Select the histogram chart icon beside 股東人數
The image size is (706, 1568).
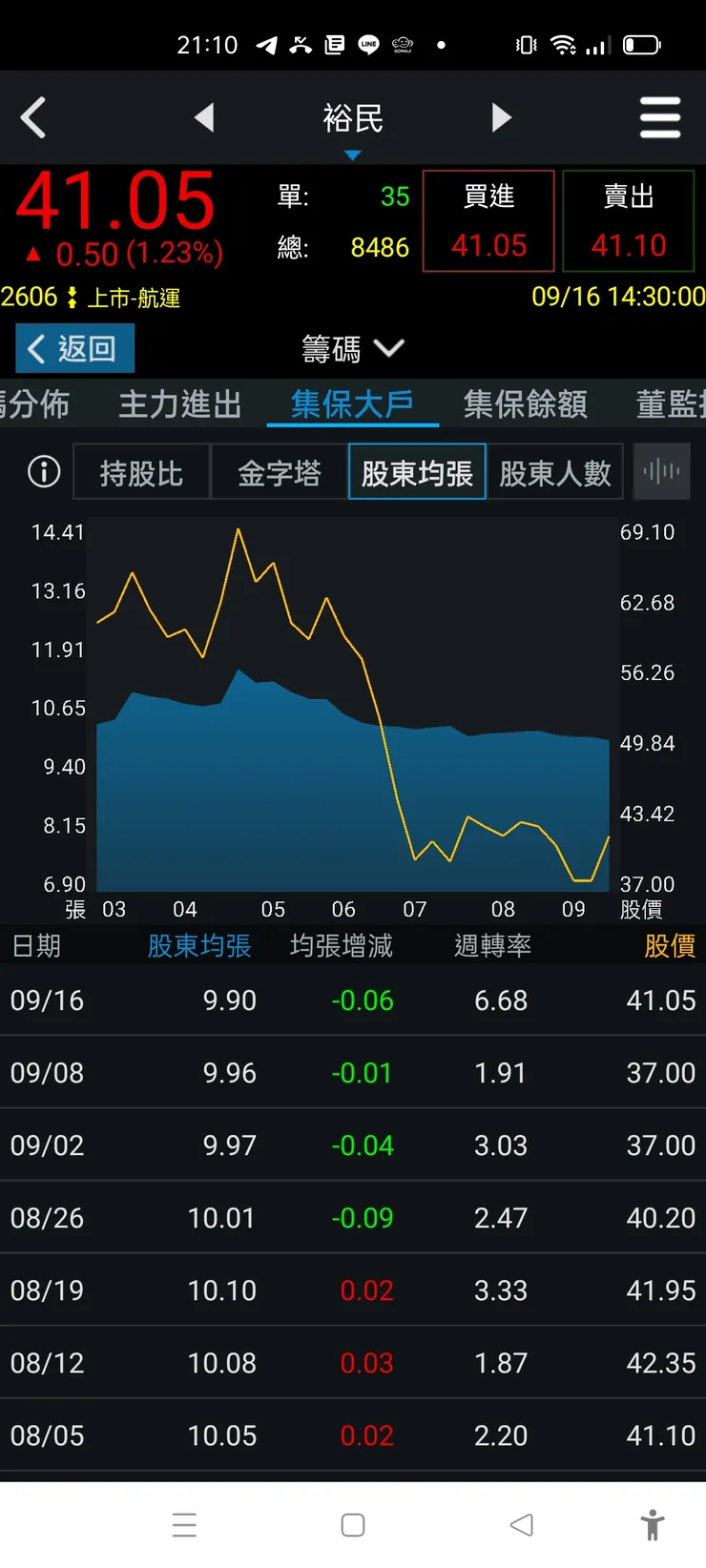point(661,471)
